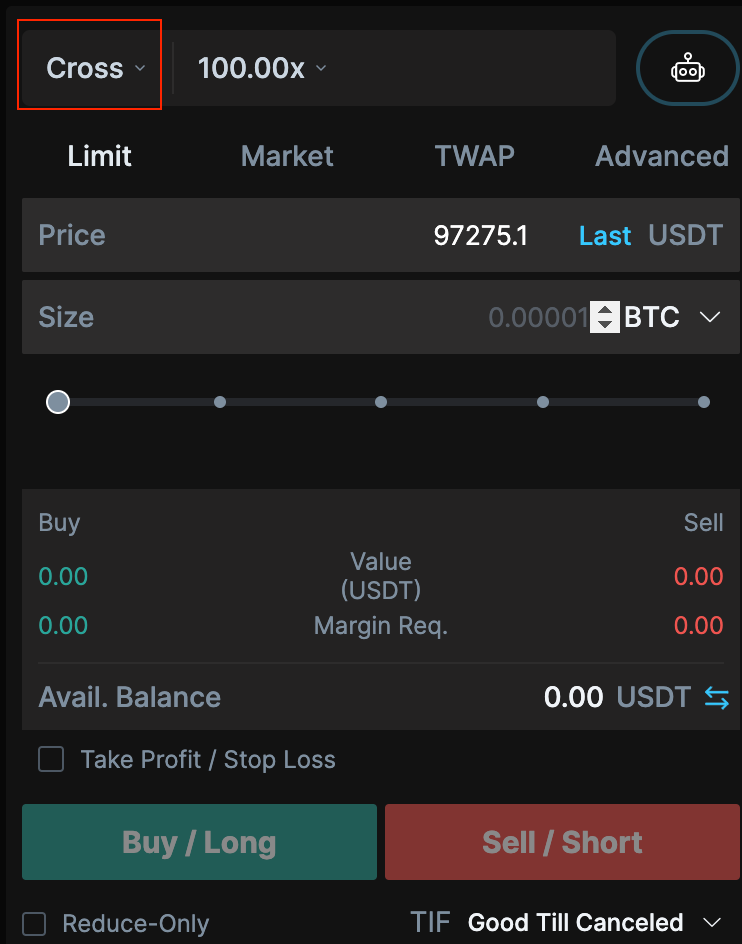Image resolution: width=742 pixels, height=944 pixels.
Task: Select the TWAP order tab
Action: 474,156
